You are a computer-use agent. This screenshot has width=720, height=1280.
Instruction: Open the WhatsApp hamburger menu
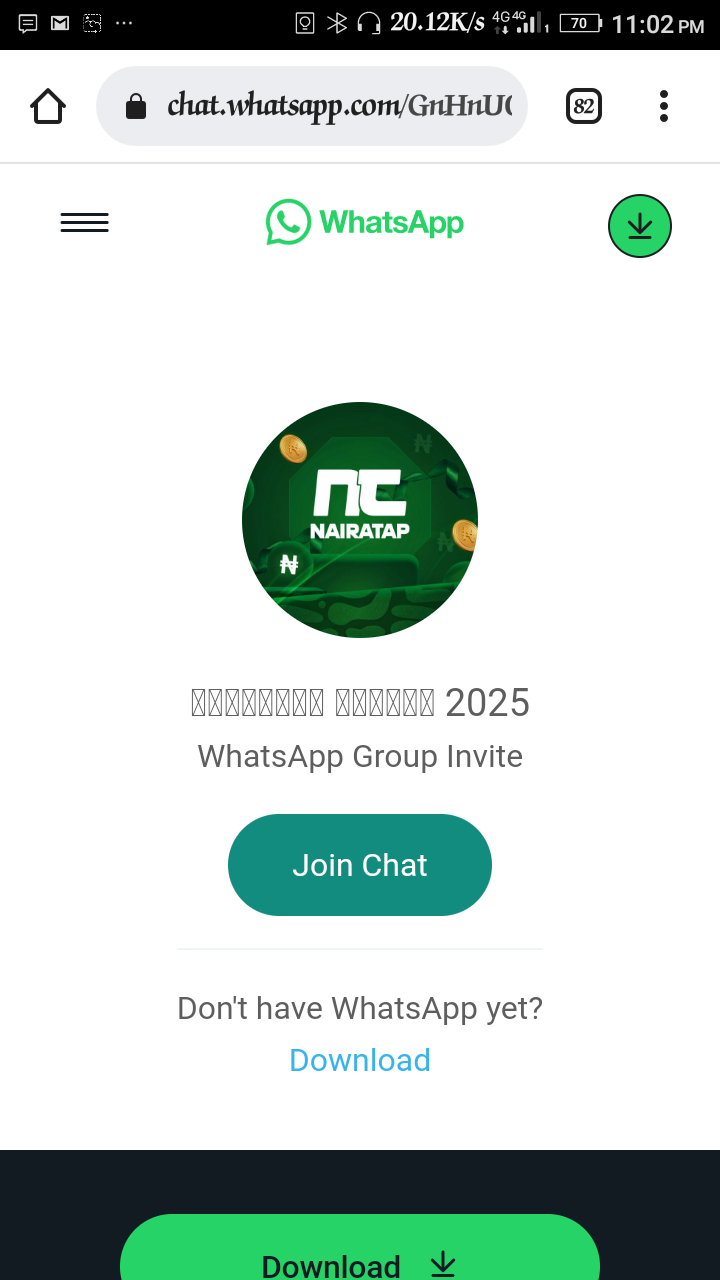coord(84,223)
